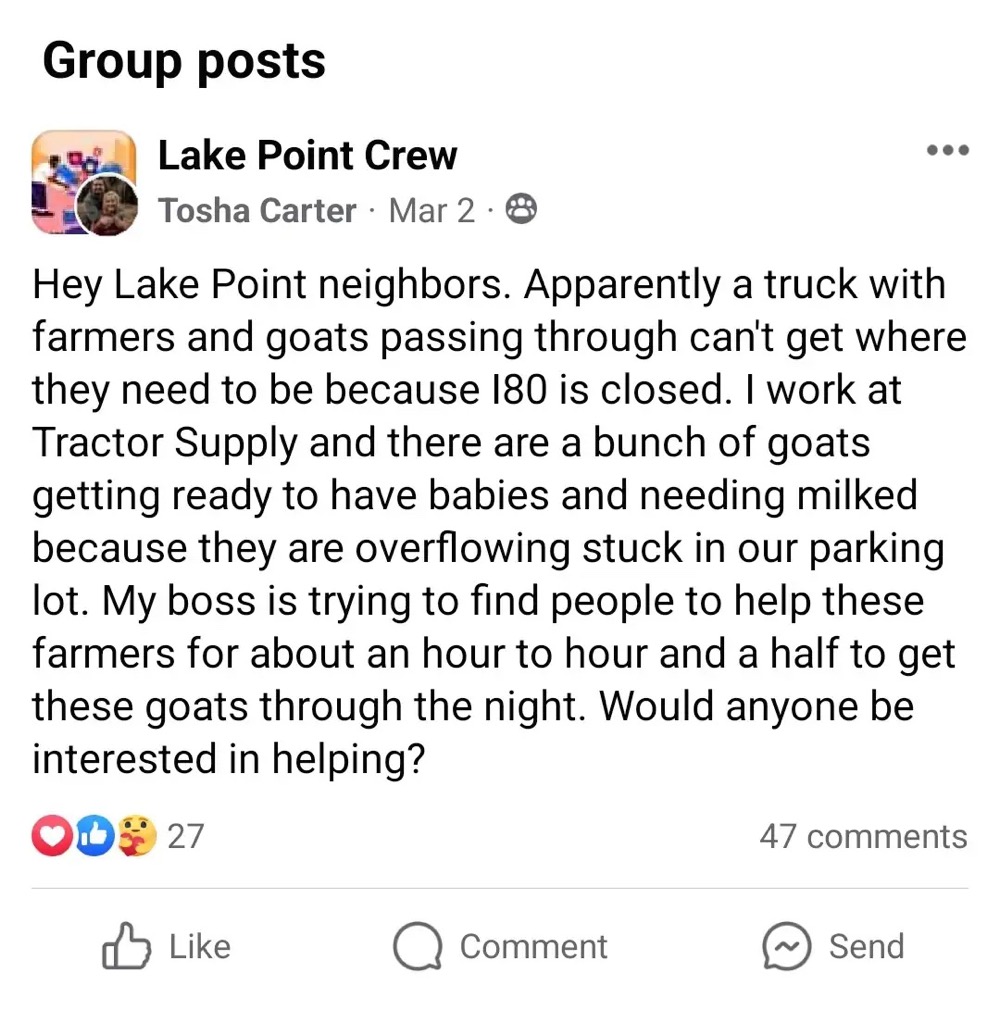Open the 47 comments
This screenshot has height=1011, width=1000.
(863, 836)
